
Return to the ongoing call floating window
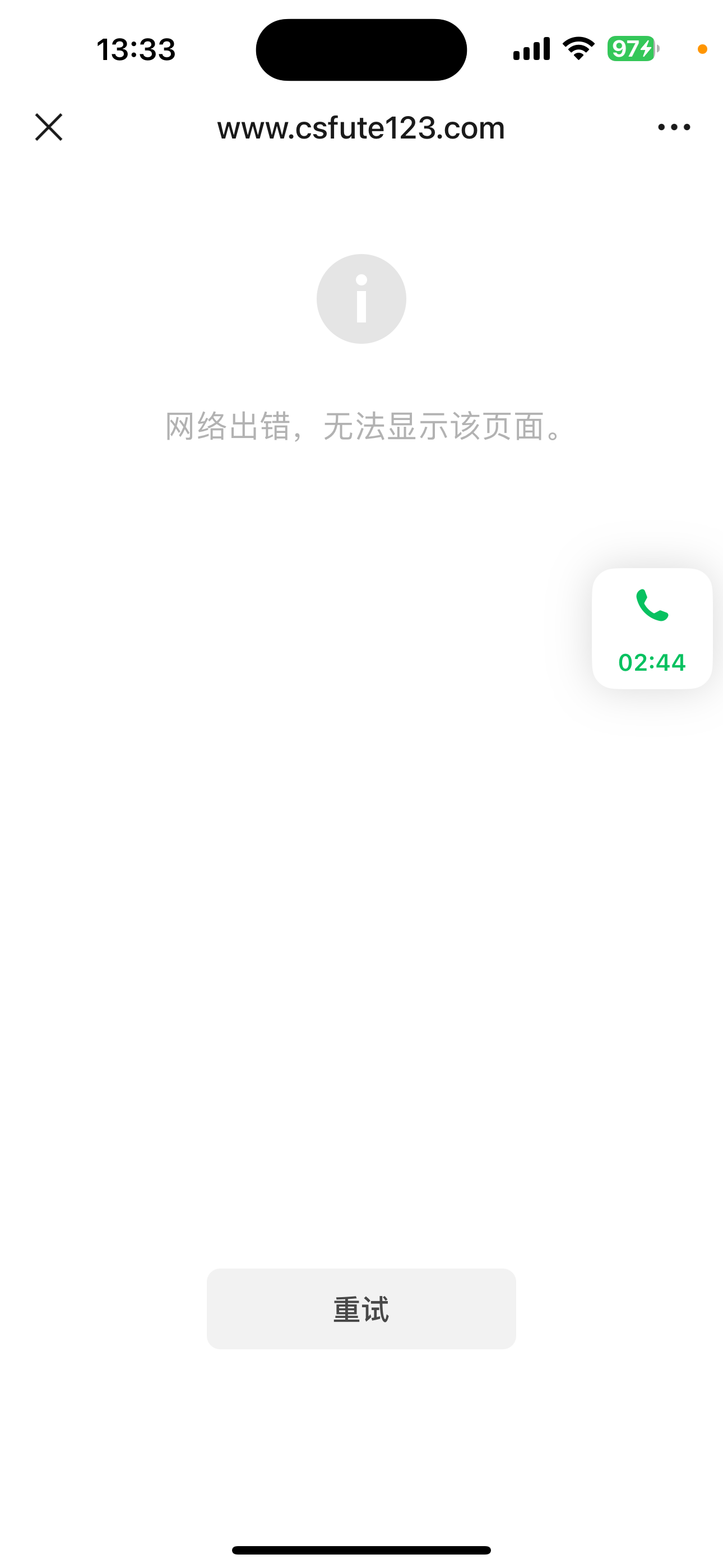[x=652, y=629]
